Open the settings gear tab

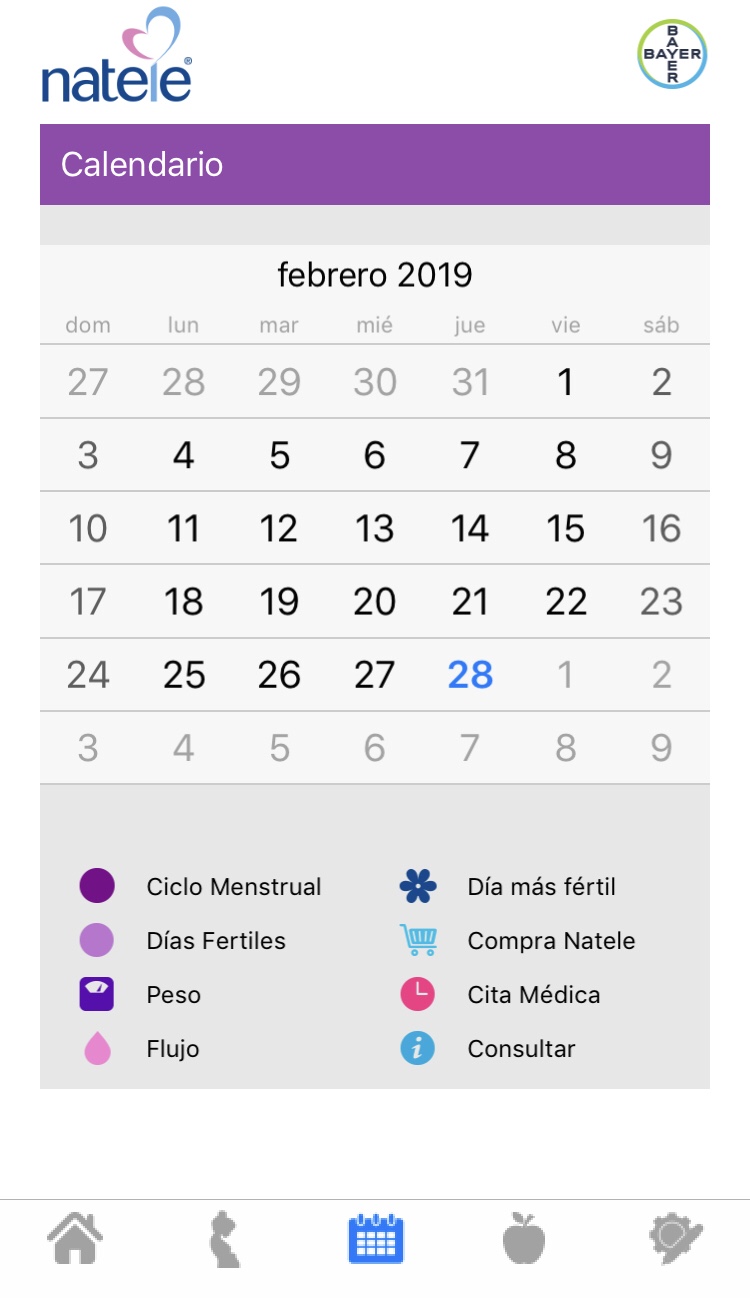tap(675, 1239)
